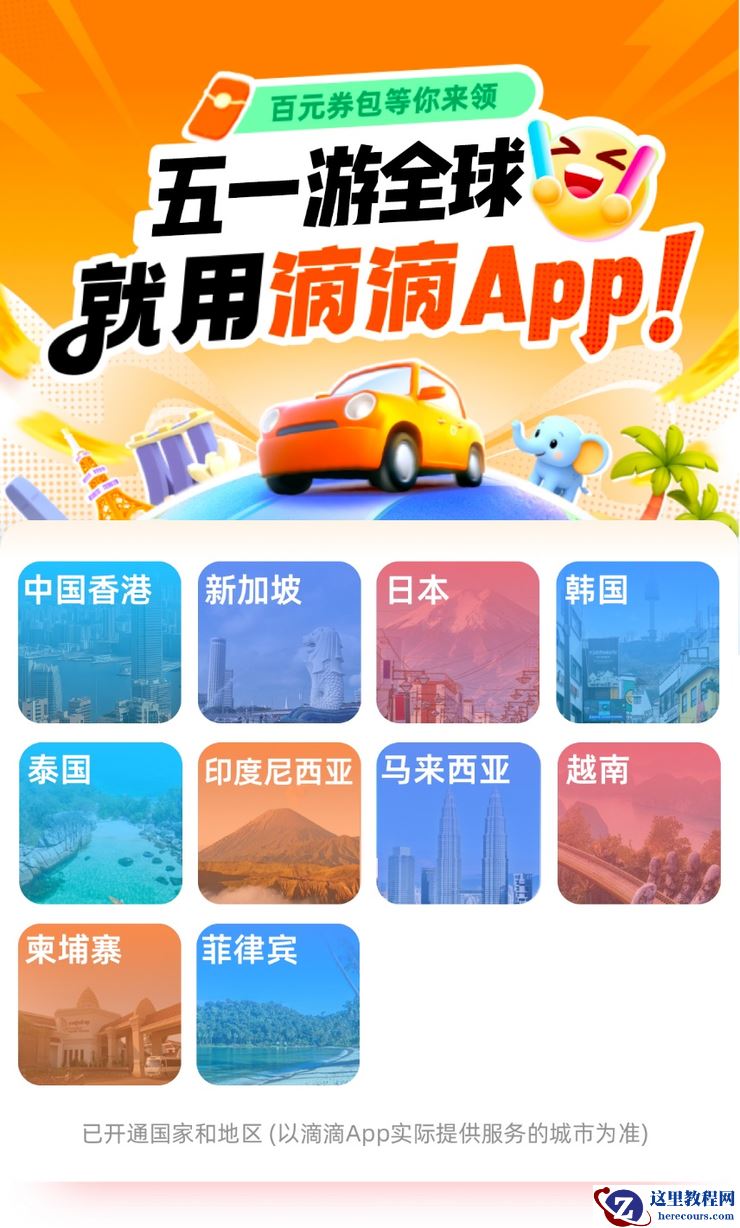740x1228 pixels.
Task: Open the 日本 destination tile
Action: (x=458, y=642)
